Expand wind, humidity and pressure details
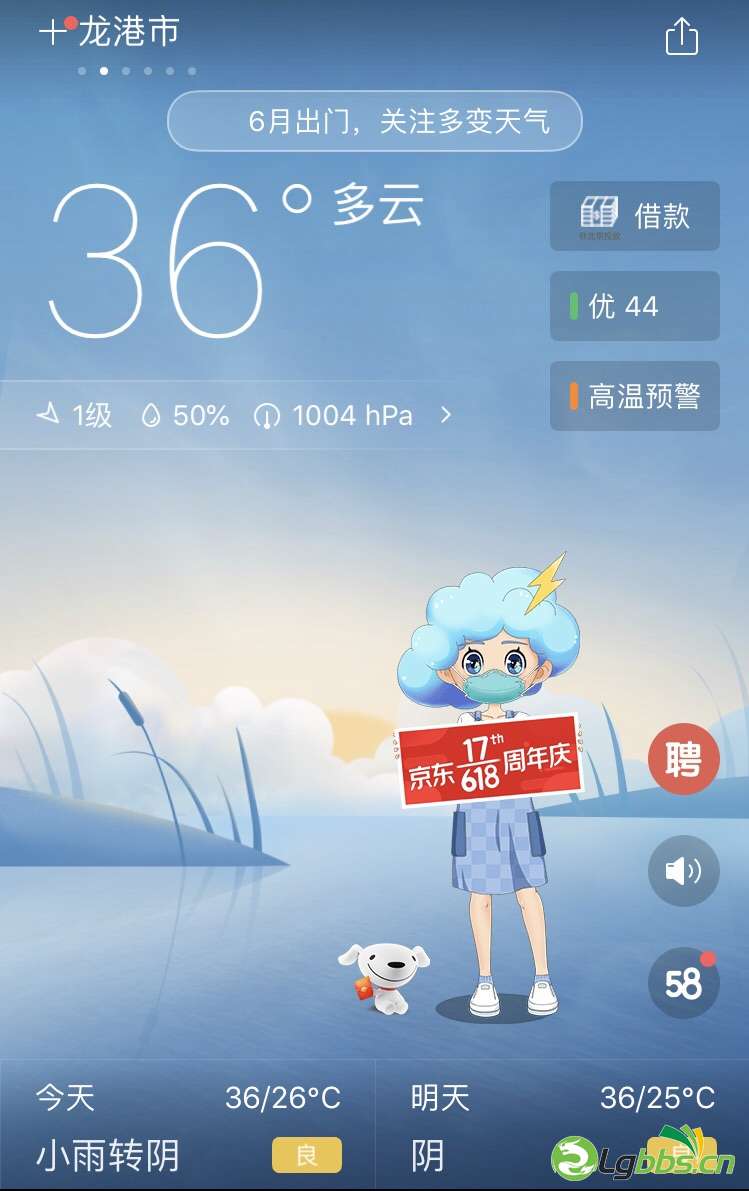Screen dimensions: 749x1191 click(446, 415)
